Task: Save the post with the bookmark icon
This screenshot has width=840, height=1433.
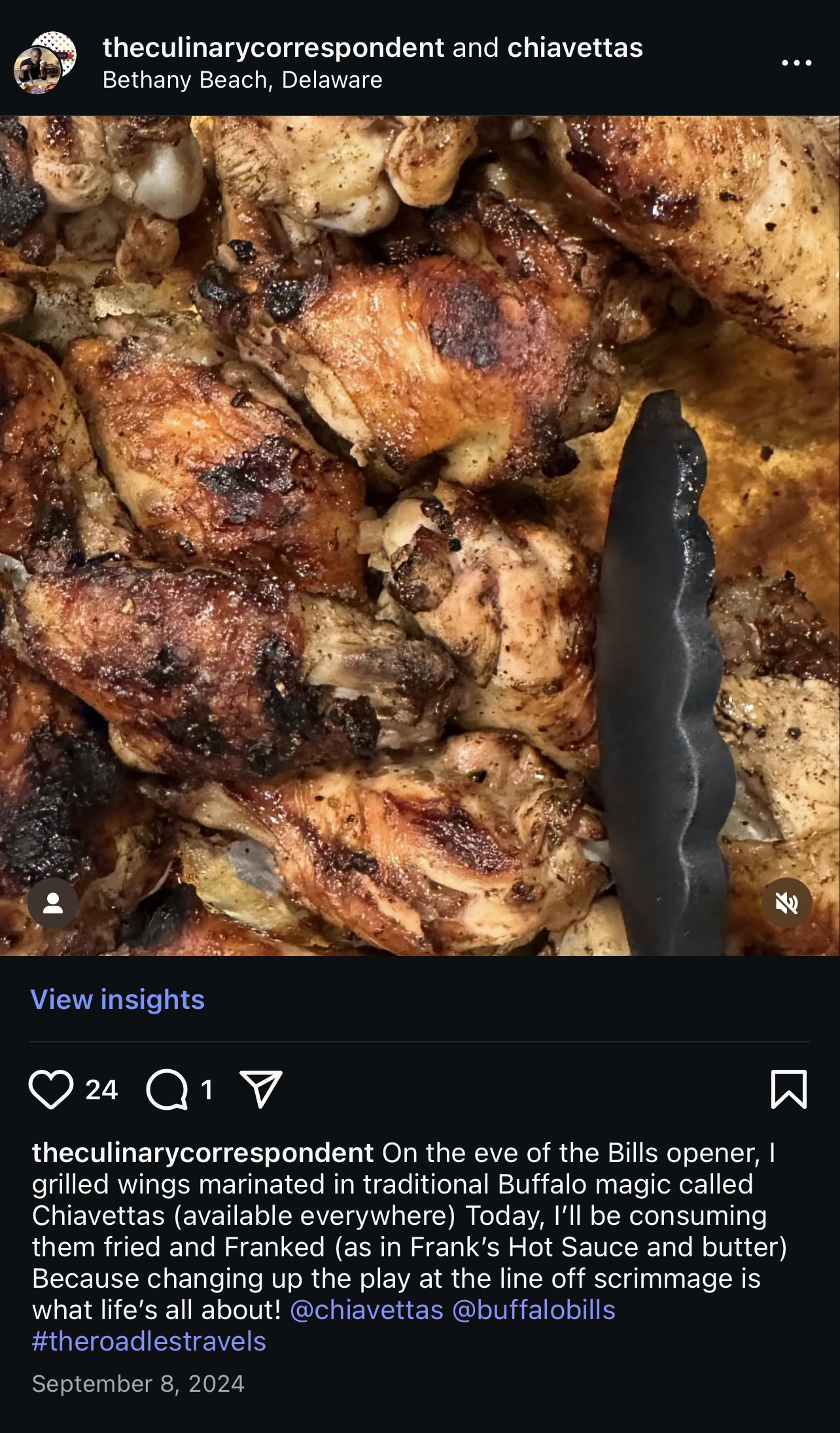Action: point(789,1089)
